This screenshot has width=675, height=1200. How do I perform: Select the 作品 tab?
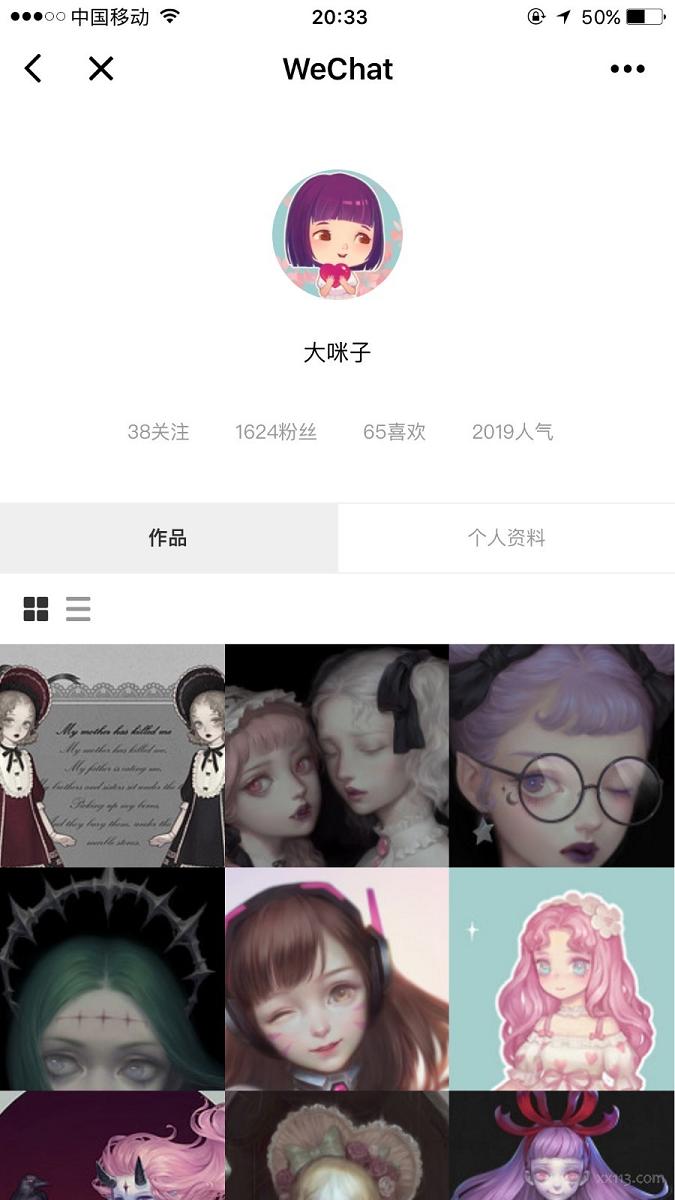(x=168, y=538)
